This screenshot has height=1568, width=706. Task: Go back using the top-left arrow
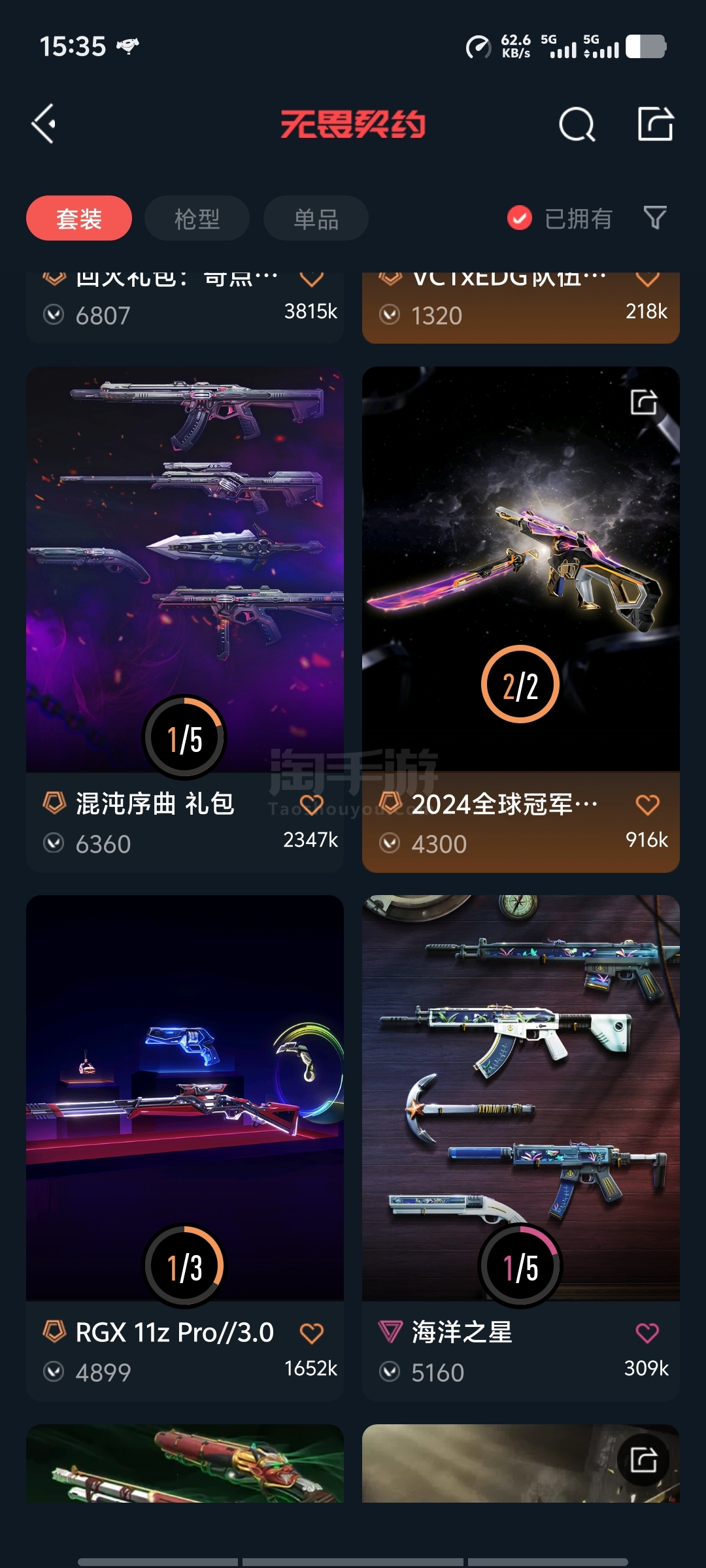(44, 123)
